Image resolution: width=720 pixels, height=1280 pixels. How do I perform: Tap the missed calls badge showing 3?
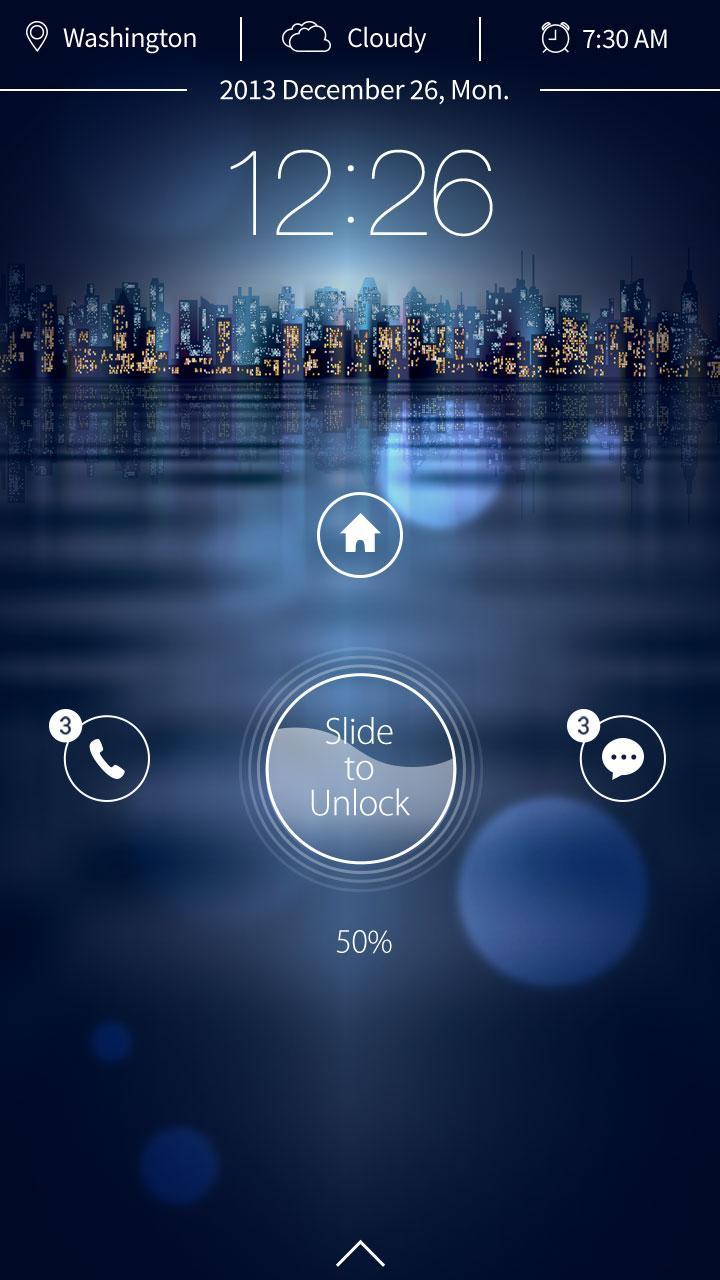[x=63, y=723]
